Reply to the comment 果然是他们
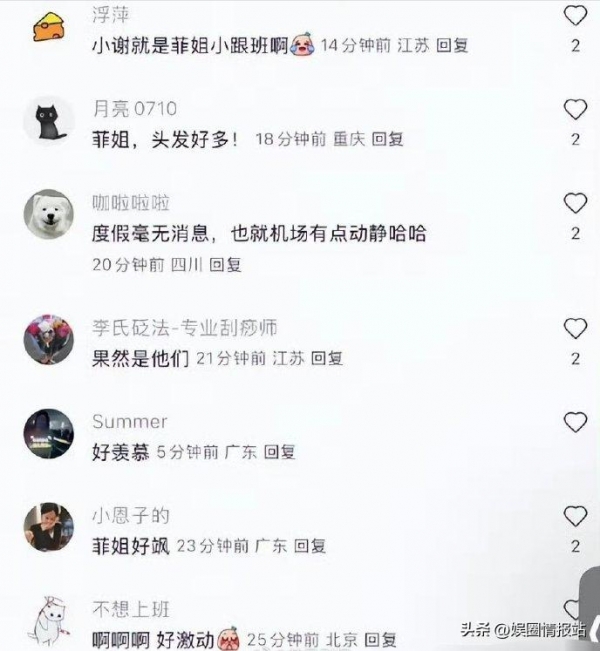600x651 pixels. click(x=327, y=358)
